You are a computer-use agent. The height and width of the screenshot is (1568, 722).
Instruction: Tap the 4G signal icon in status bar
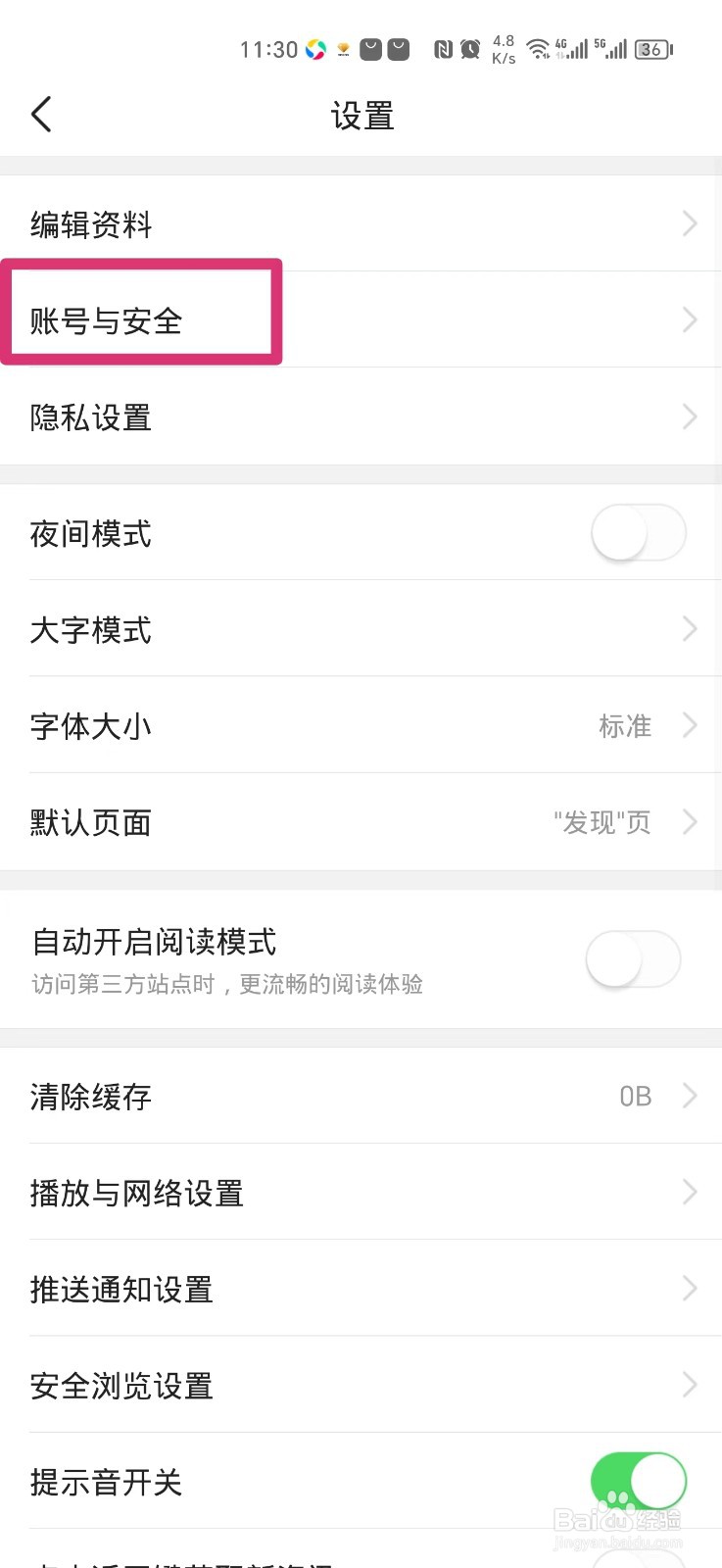[573, 49]
